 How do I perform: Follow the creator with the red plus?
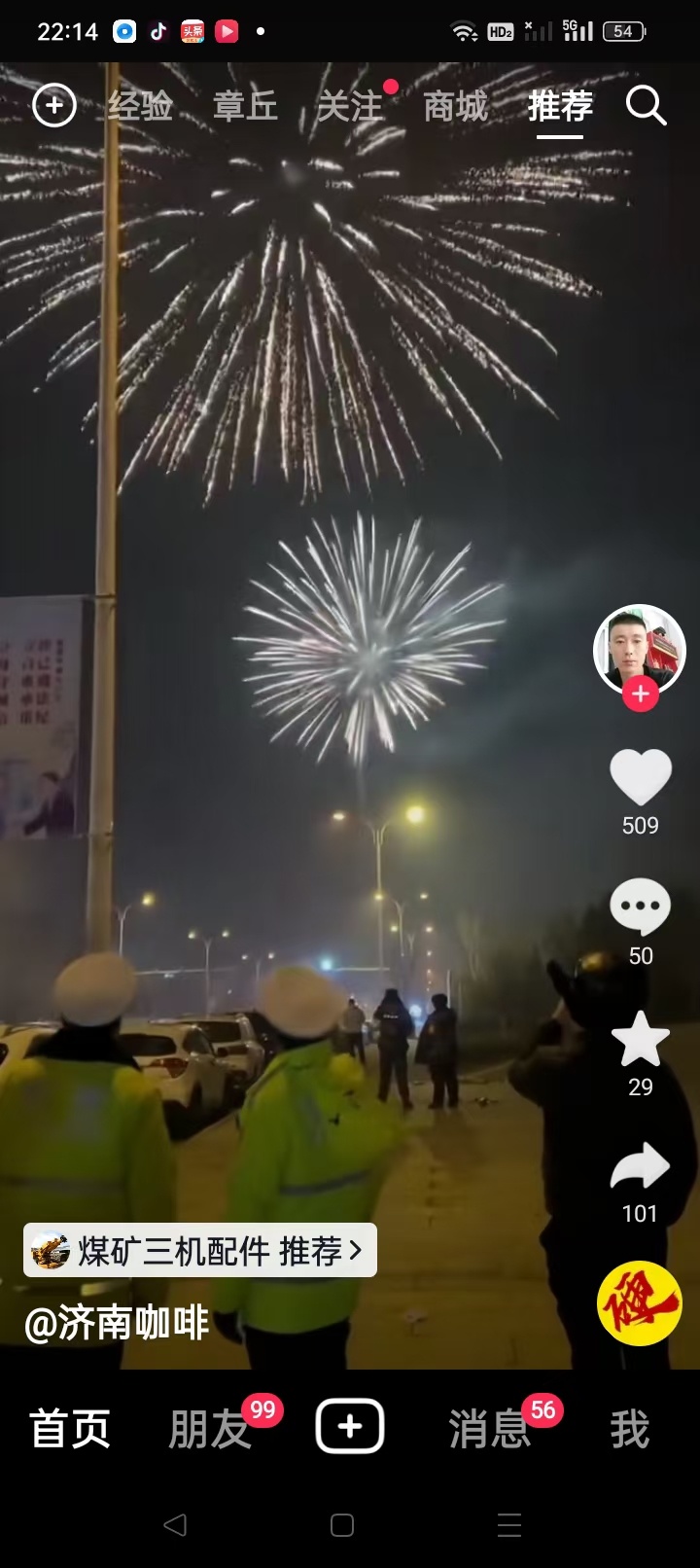point(640,695)
